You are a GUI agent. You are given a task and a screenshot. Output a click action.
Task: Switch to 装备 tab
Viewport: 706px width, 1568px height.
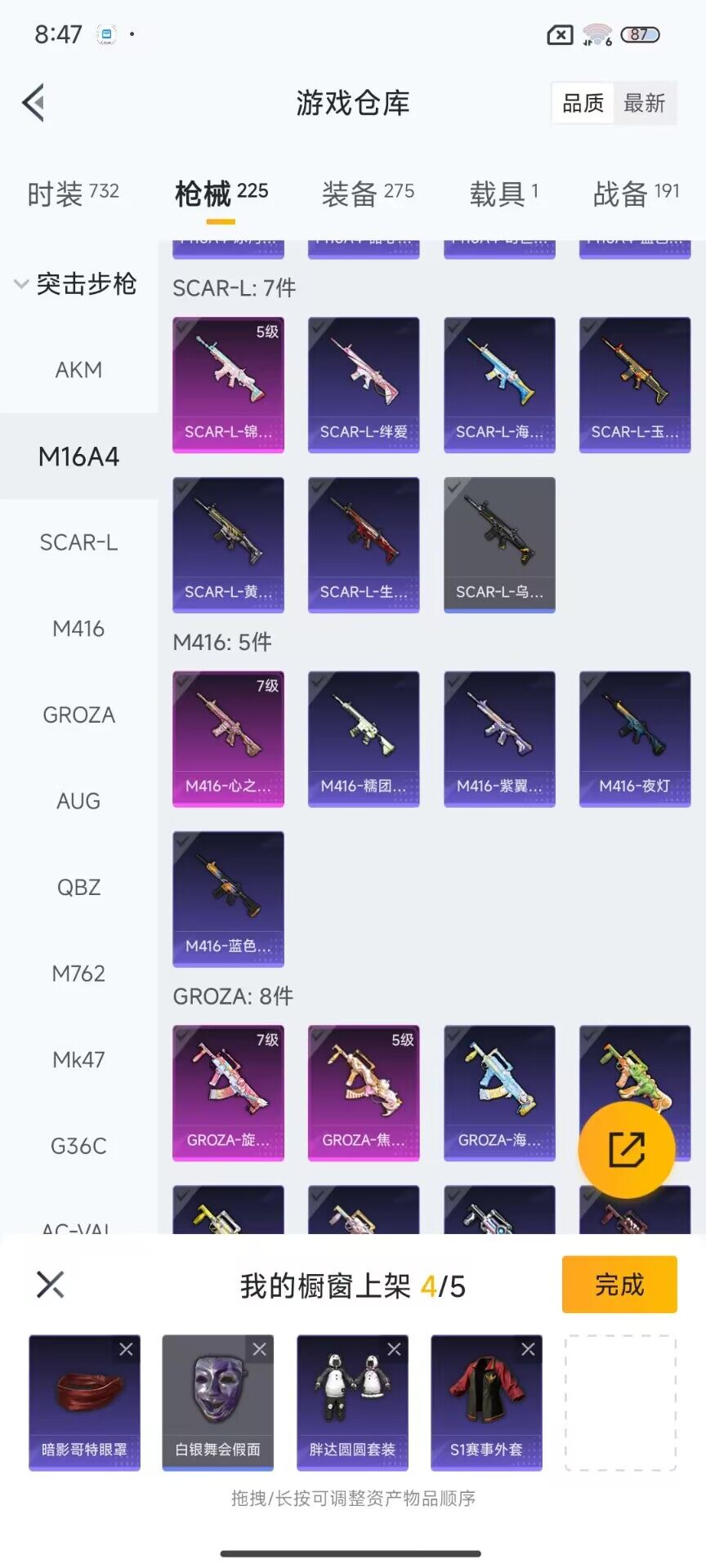pos(368,194)
